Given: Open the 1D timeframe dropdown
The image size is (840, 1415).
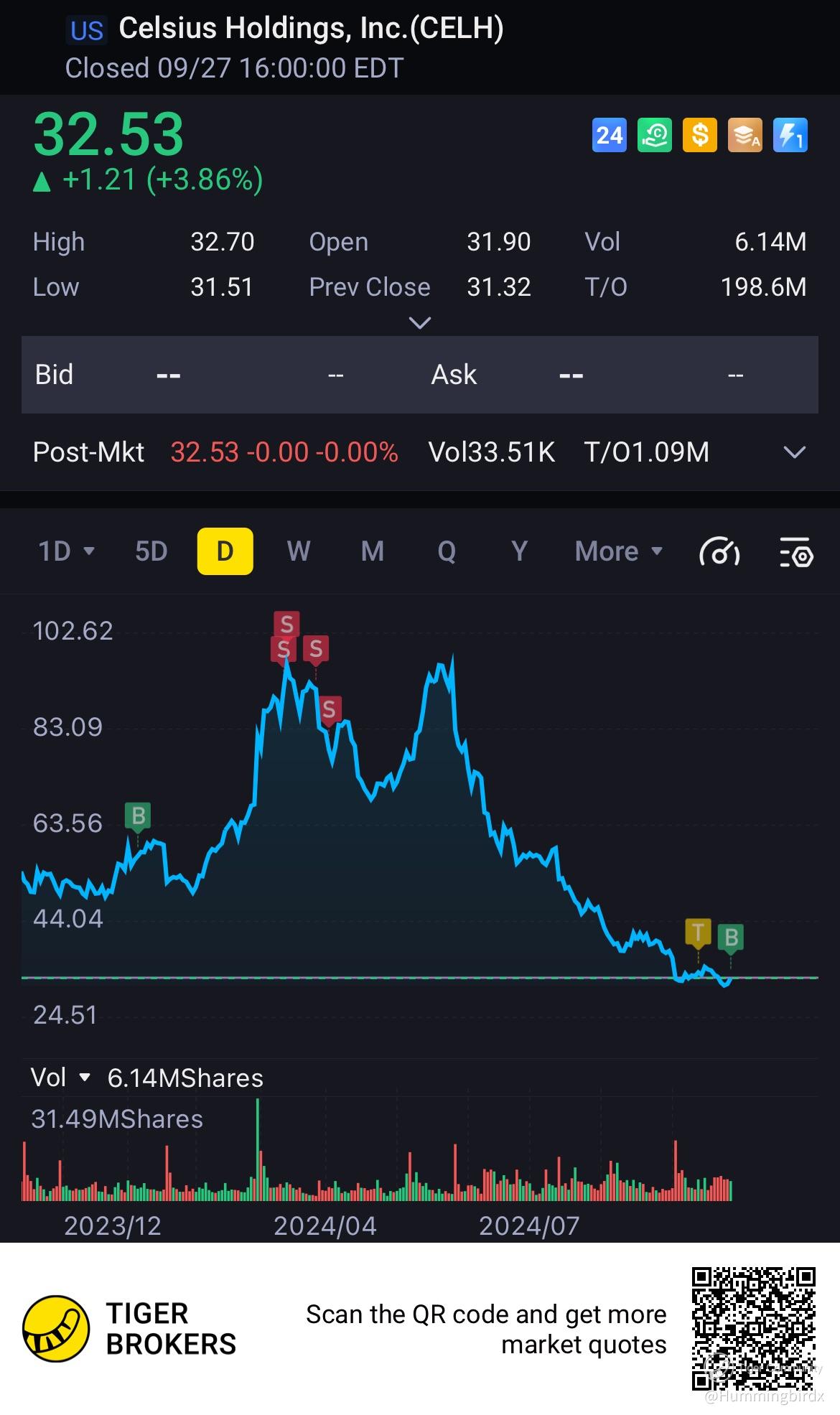Looking at the screenshot, I should click(x=66, y=551).
